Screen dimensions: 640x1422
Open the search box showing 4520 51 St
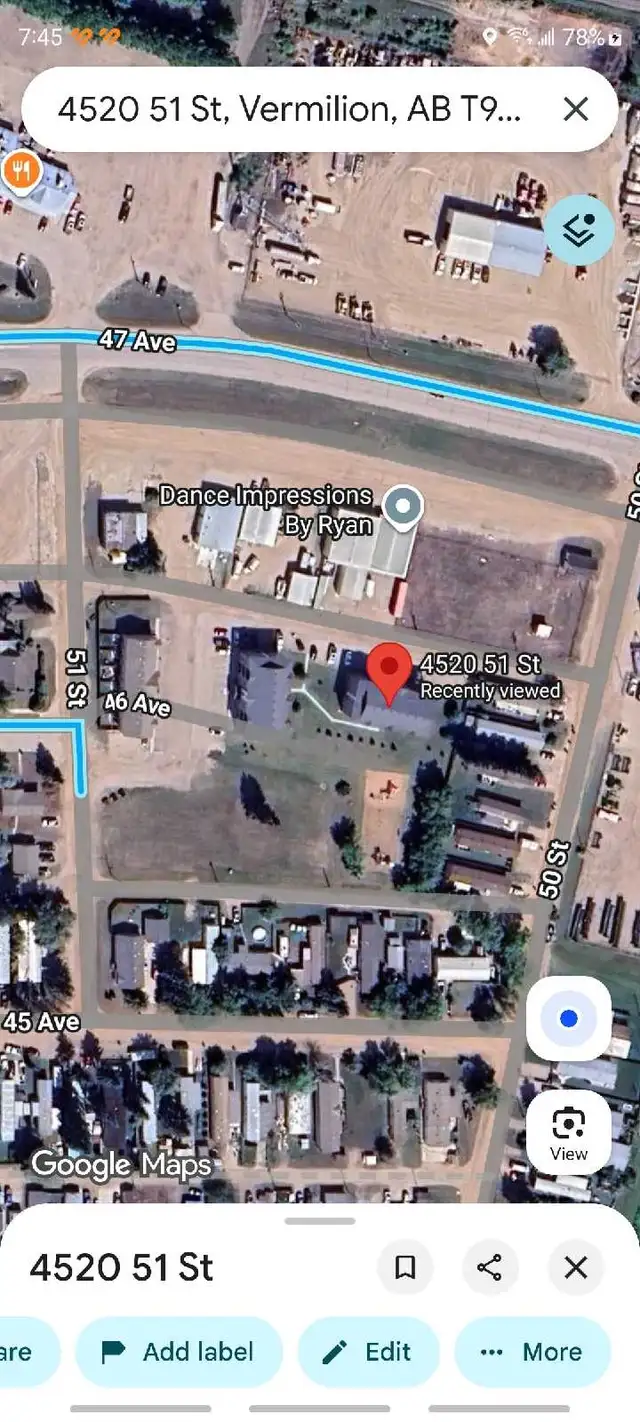(x=290, y=109)
